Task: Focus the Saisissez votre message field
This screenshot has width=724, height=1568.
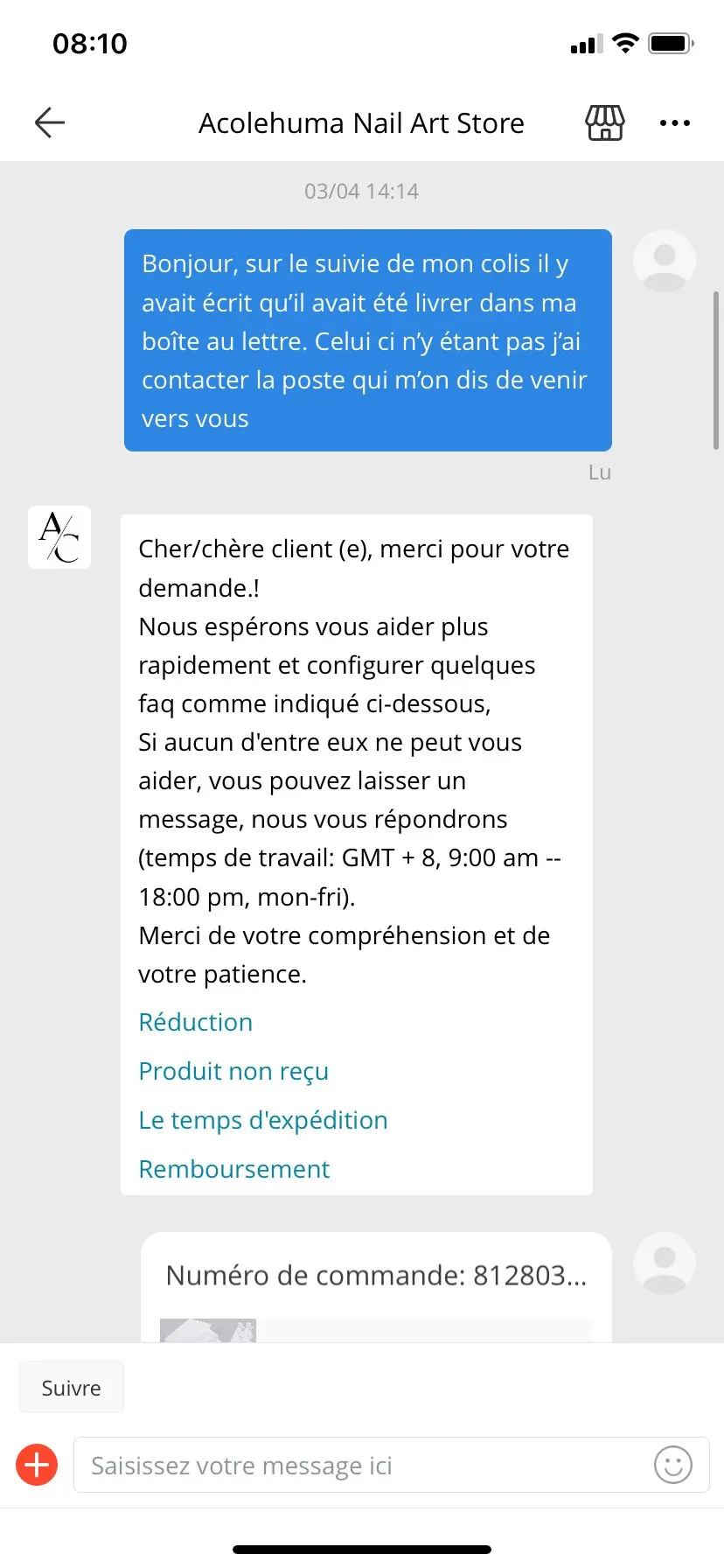Action: coord(359,1465)
